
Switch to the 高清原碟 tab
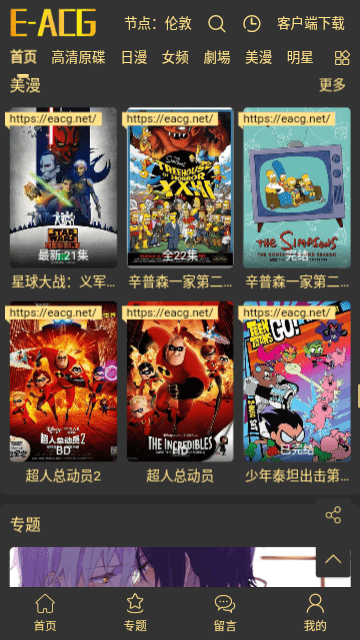coord(78,57)
